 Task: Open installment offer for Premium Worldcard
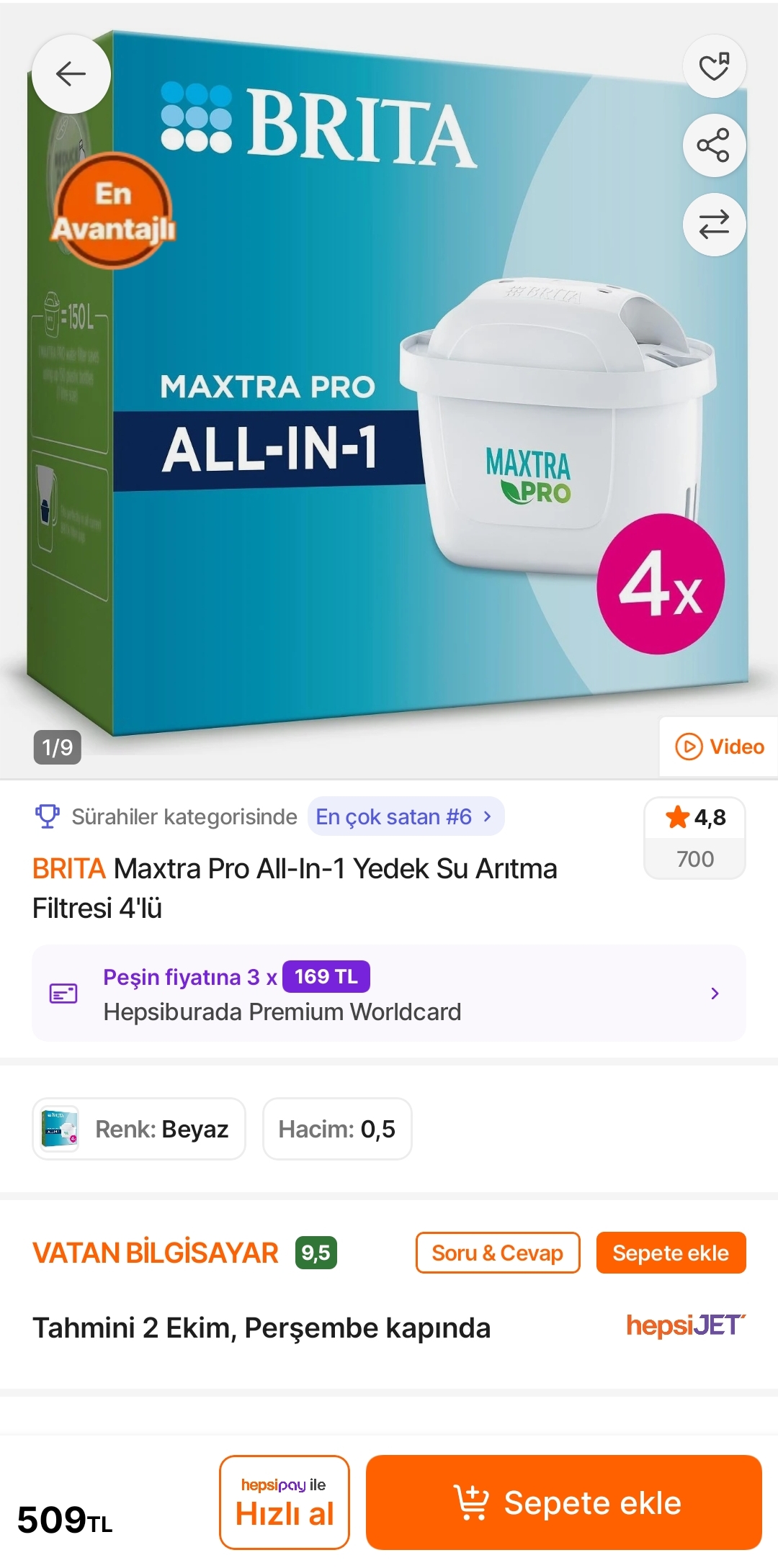click(x=389, y=993)
